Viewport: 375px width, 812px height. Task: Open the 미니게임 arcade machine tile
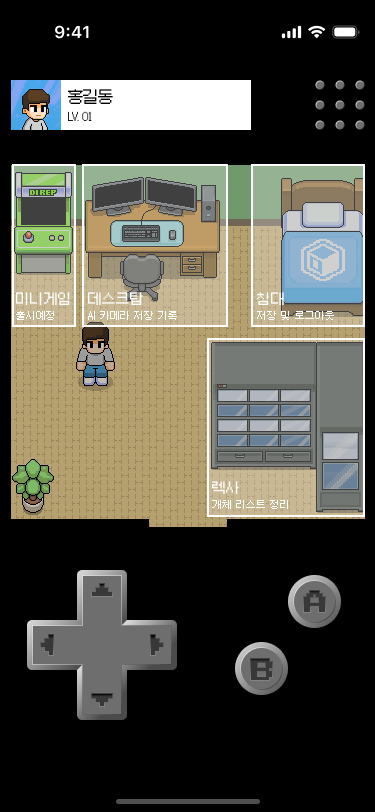(x=44, y=245)
